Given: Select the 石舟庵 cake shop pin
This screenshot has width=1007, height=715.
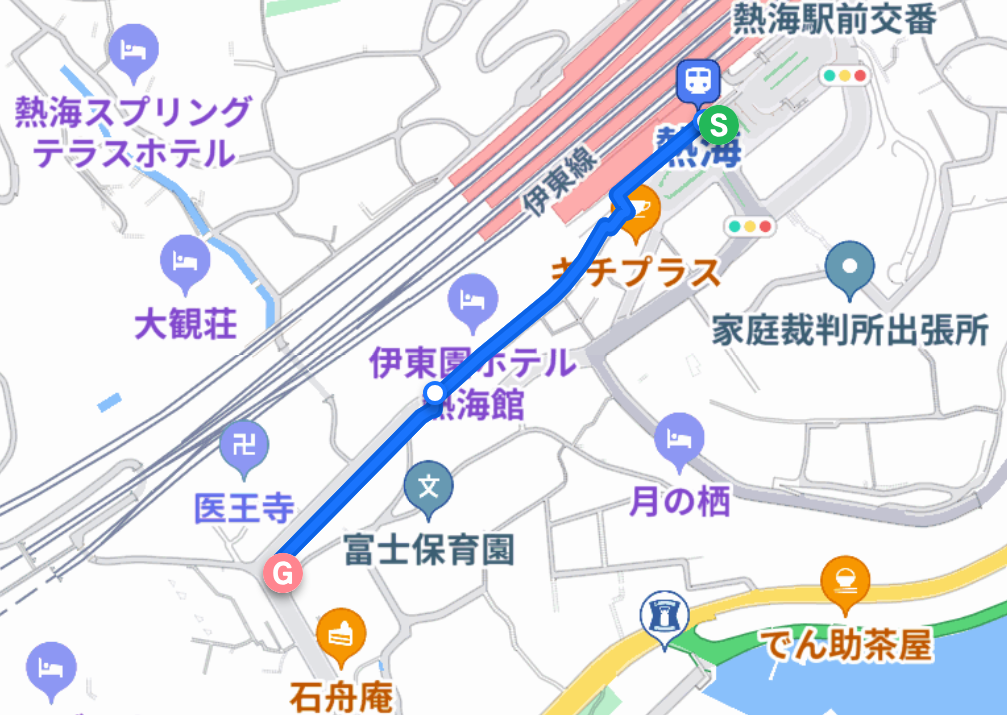Looking at the screenshot, I should point(341,634).
